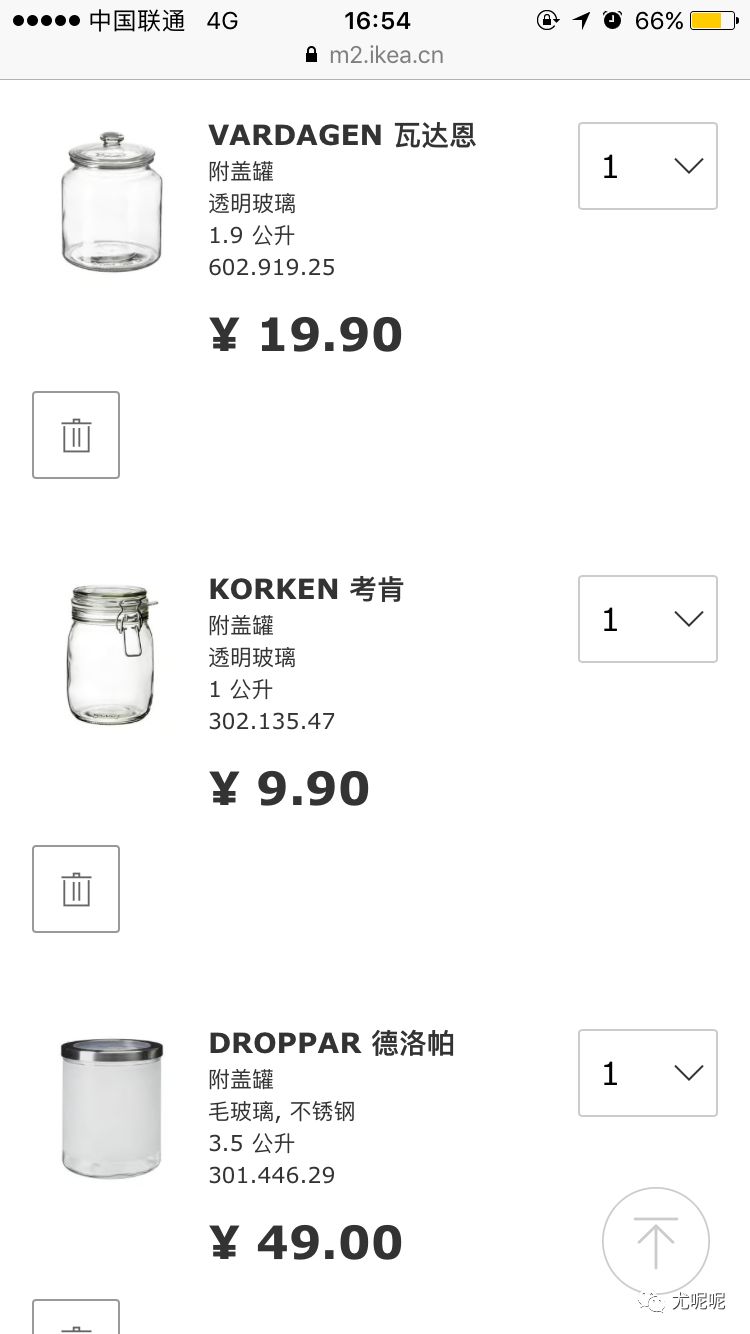Select the DROPPAR 德洛帕 product title
This screenshot has width=750, height=1334.
click(x=331, y=1044)
